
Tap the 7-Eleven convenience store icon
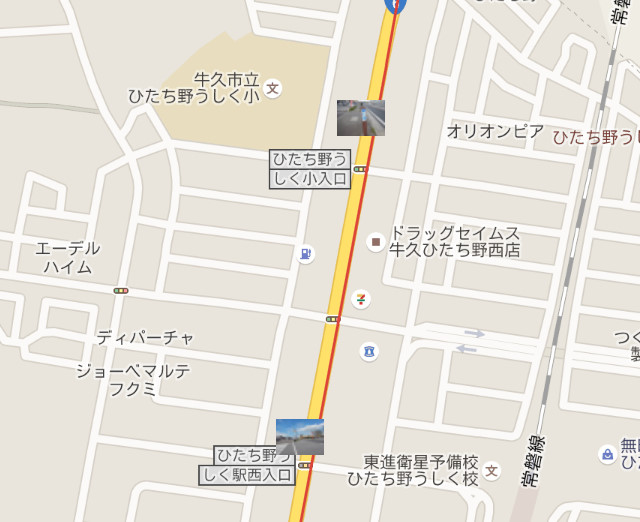coord(360,298)
